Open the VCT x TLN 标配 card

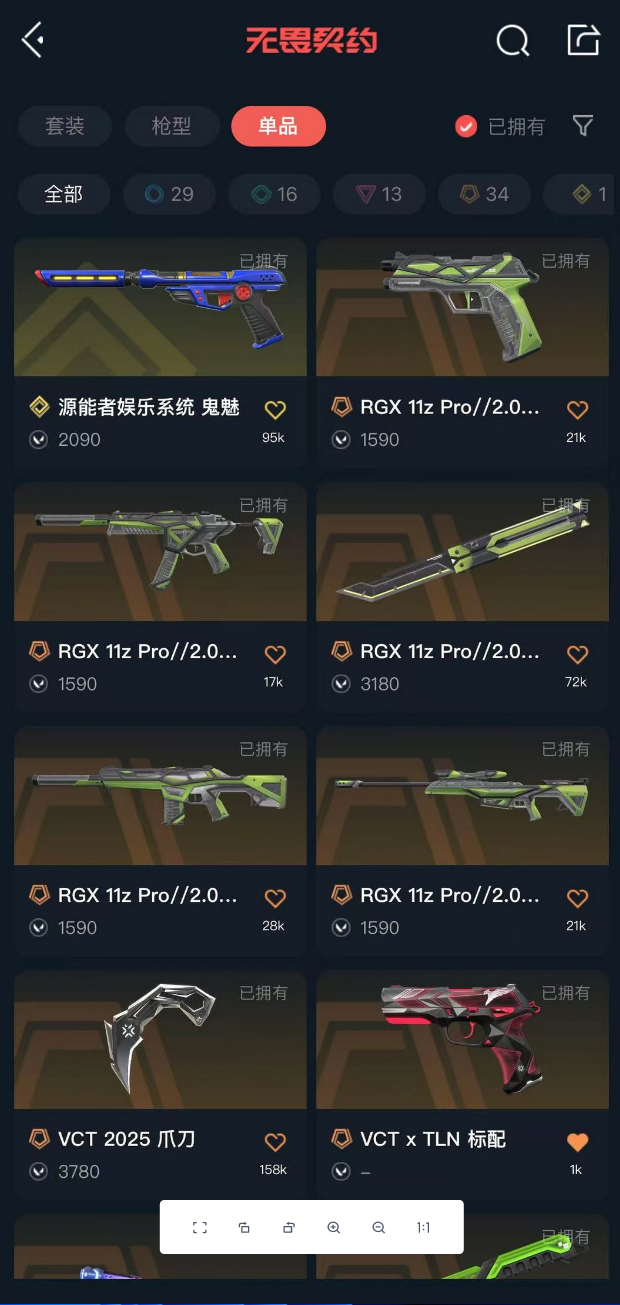click(463, 1083)
